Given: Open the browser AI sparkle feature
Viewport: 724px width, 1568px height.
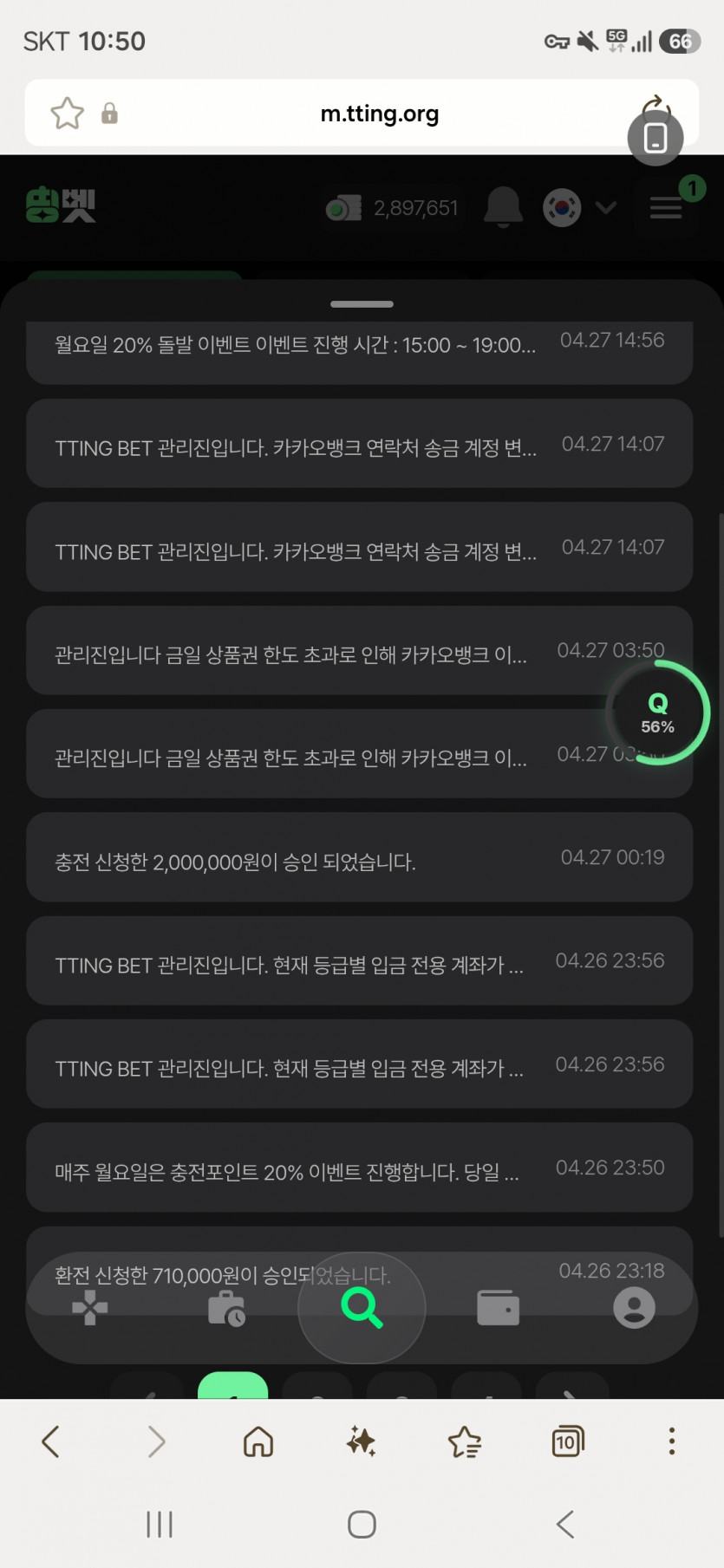Looking at the screenshot, I should (361, 1441).
